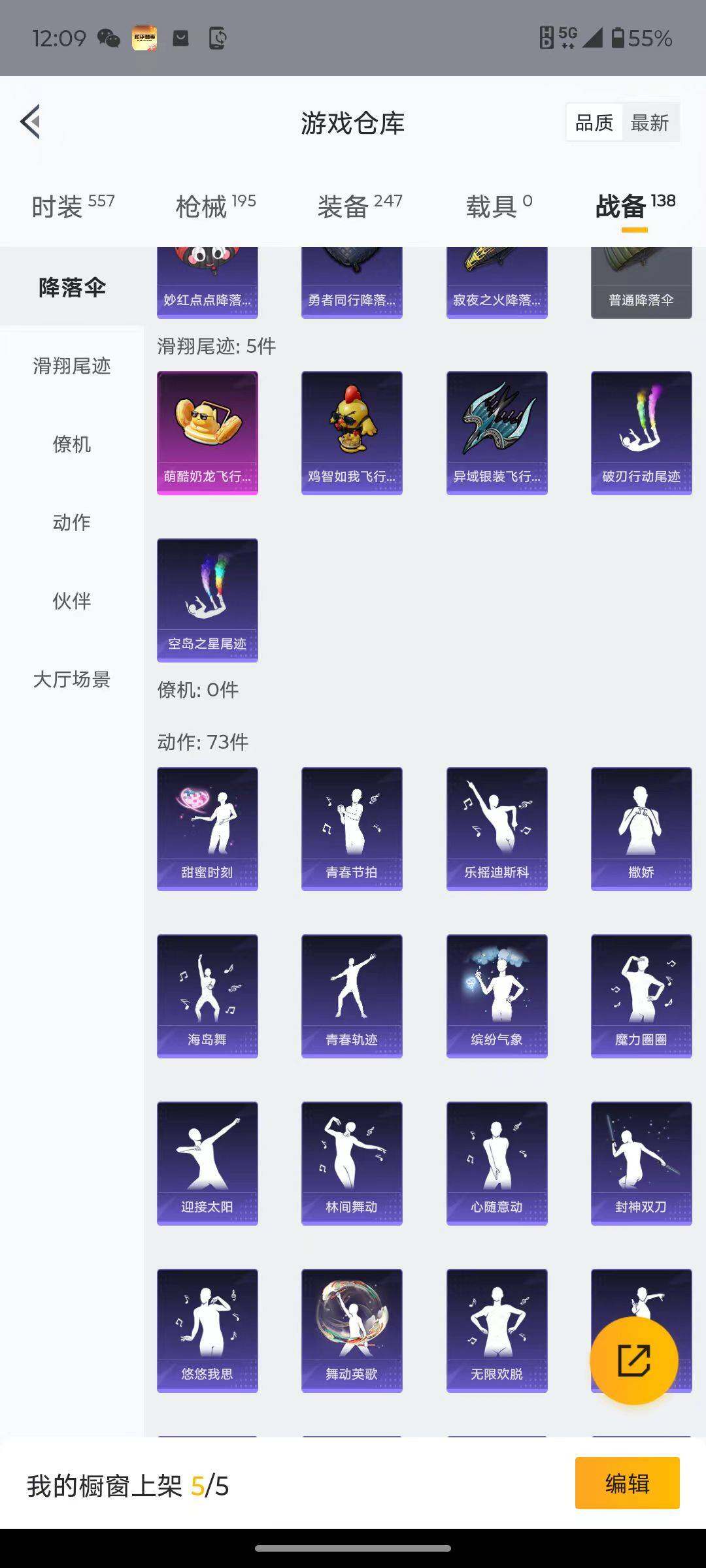Select the 空岛之星尾迹 trail thumbnail

[x=207, y=600]
